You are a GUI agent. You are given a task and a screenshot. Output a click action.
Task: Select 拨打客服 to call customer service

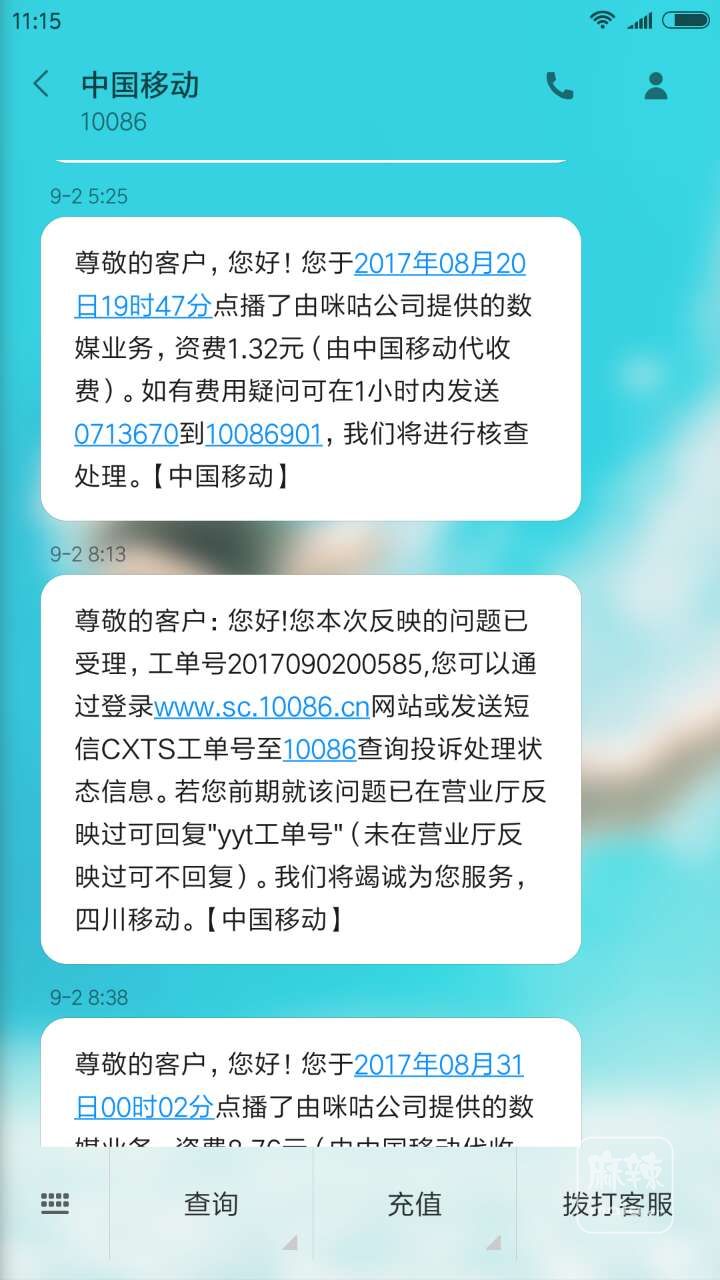click(617, 1204)
